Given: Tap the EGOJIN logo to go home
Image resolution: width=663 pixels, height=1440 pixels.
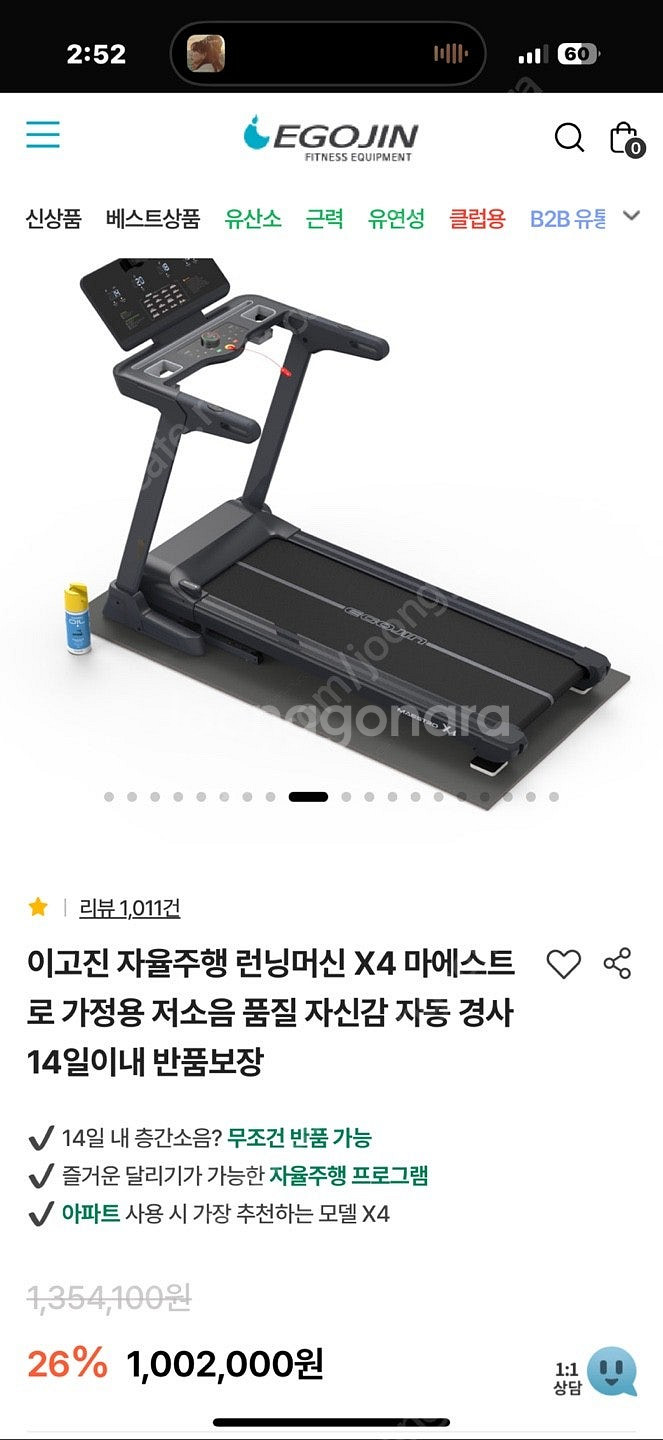Looking at the screenshot, I should tap(331, 138).
